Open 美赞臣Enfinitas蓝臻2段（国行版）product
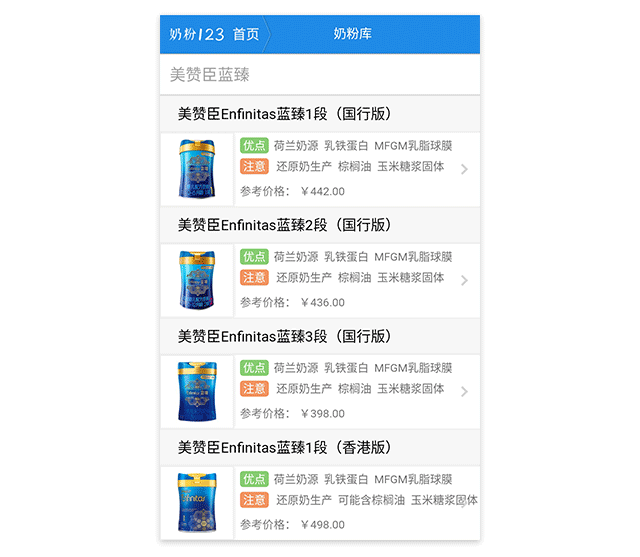This screenshot has width=640, height=557. pos(319,279)
